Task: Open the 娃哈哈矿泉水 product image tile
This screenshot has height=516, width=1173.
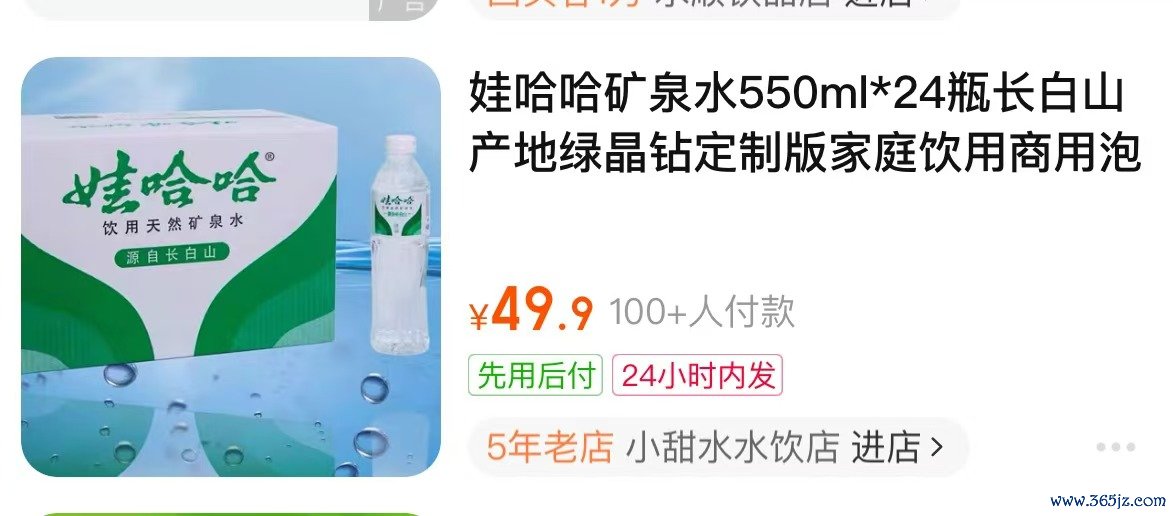Action: point(231,267)
